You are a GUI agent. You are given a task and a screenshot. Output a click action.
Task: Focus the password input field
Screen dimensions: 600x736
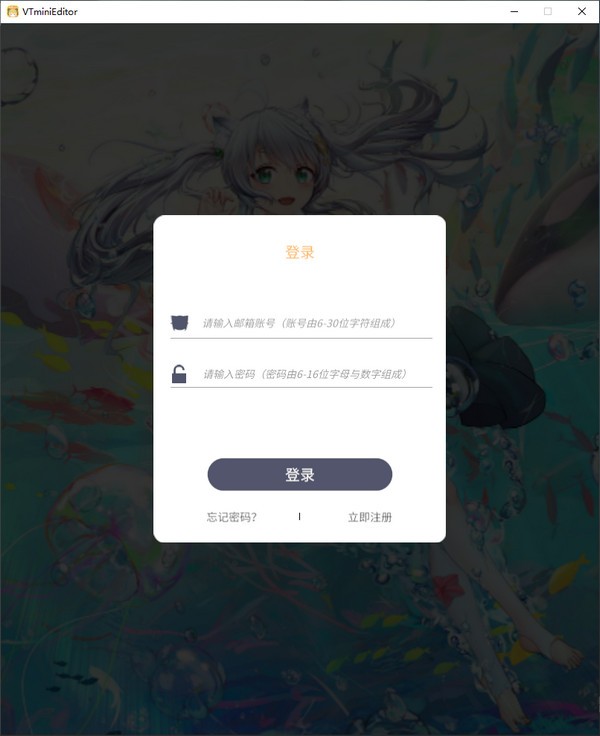pos(315,374)
